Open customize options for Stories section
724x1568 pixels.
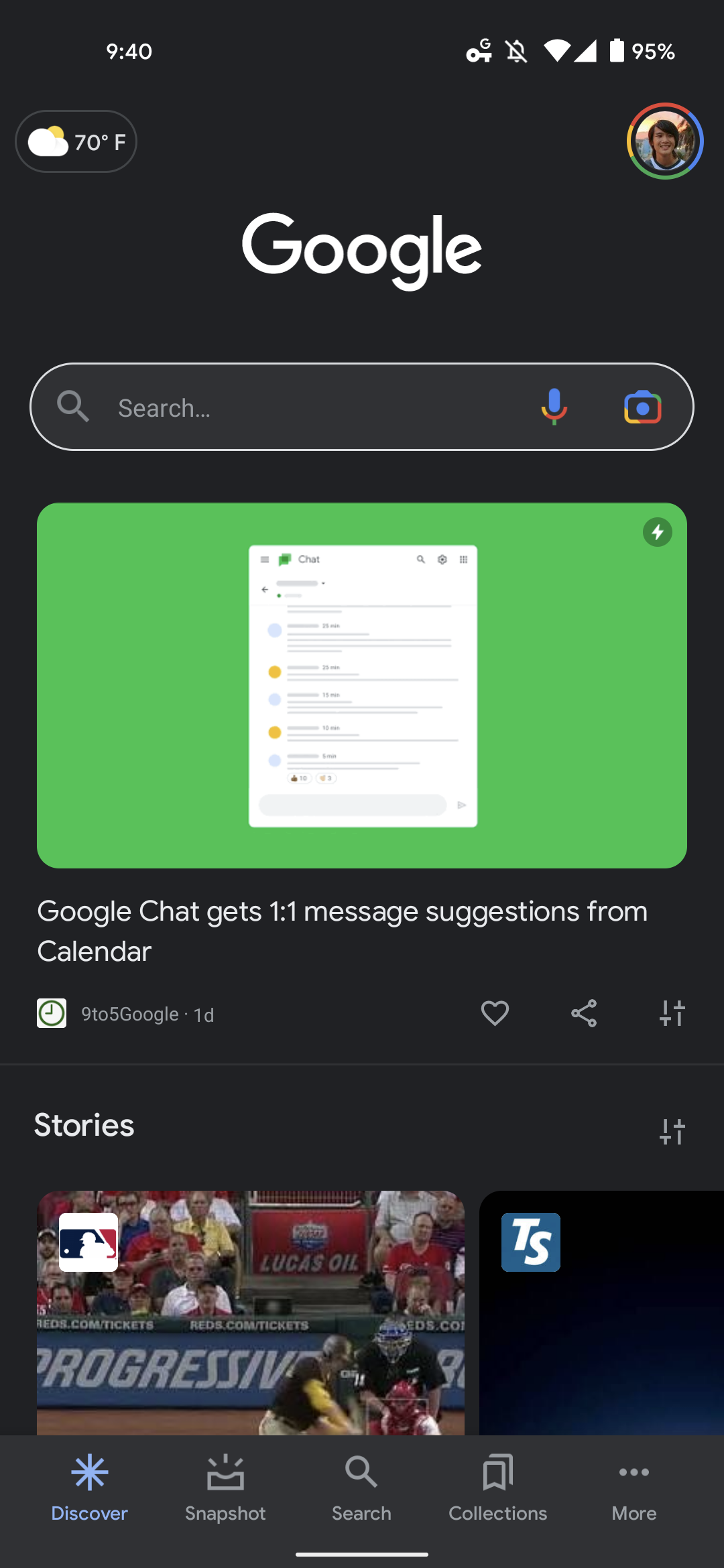pos(672,1132)
